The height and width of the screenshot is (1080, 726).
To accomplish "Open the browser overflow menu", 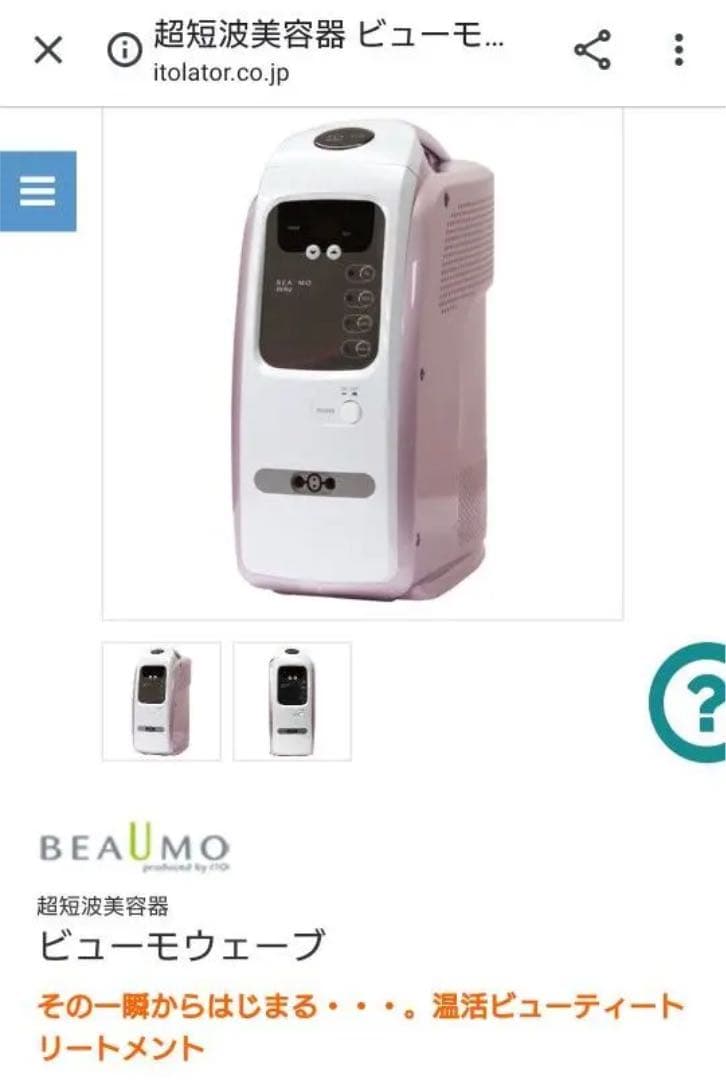I will (679, 50).
